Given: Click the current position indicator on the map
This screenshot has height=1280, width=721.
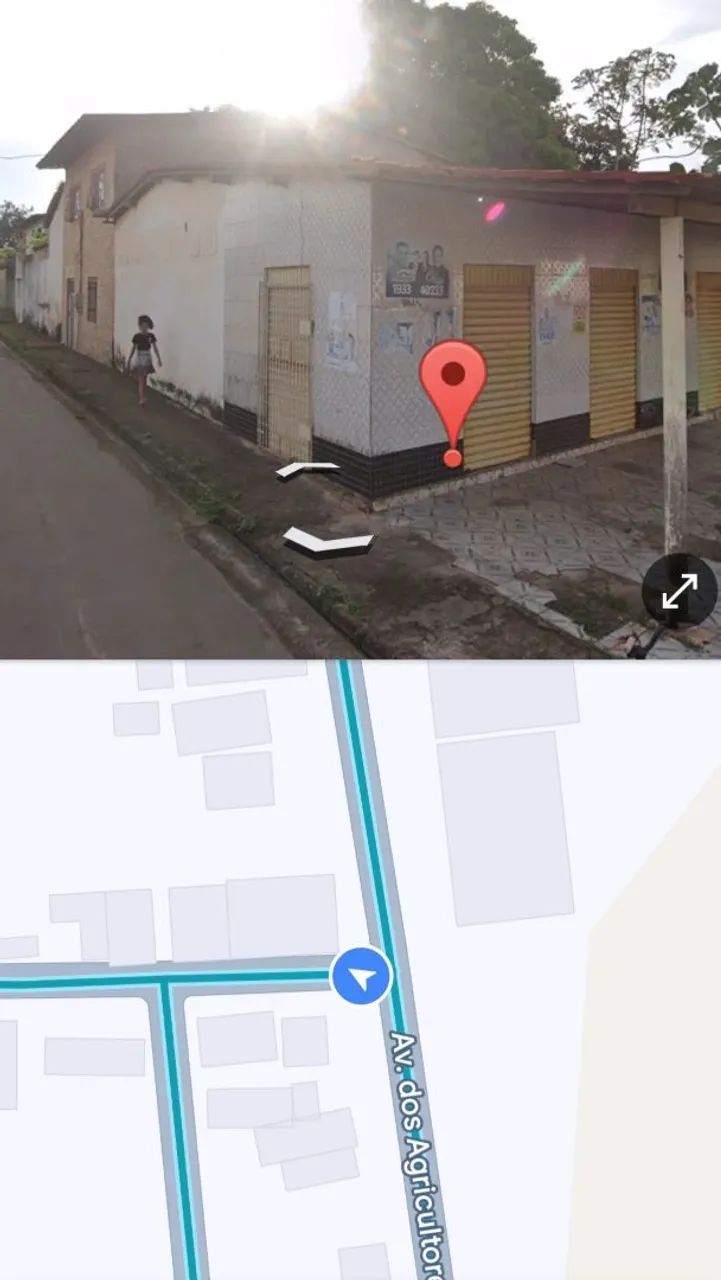Looking at the screenshot, I should click(362, 975).
